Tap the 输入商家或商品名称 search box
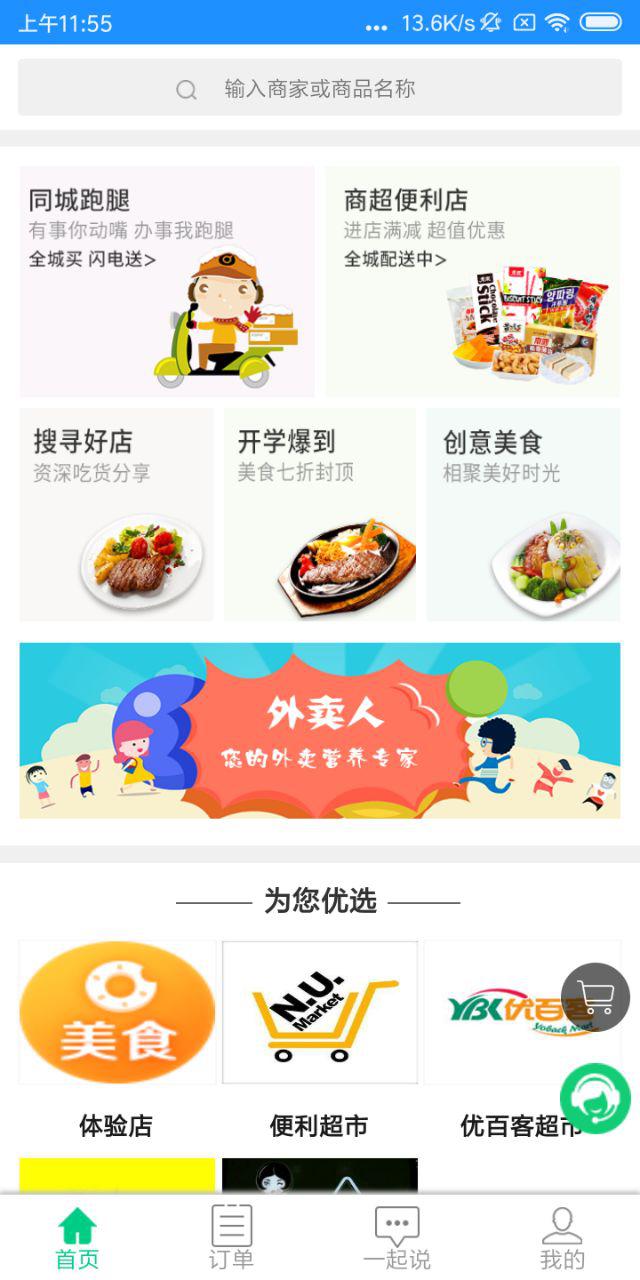 coord(320,88)
